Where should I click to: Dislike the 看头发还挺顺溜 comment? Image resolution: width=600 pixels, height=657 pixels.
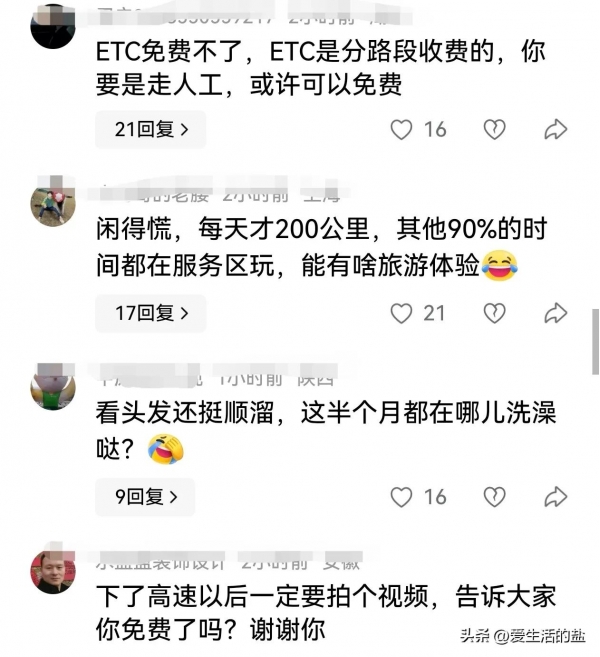click(x=494, y=497)
